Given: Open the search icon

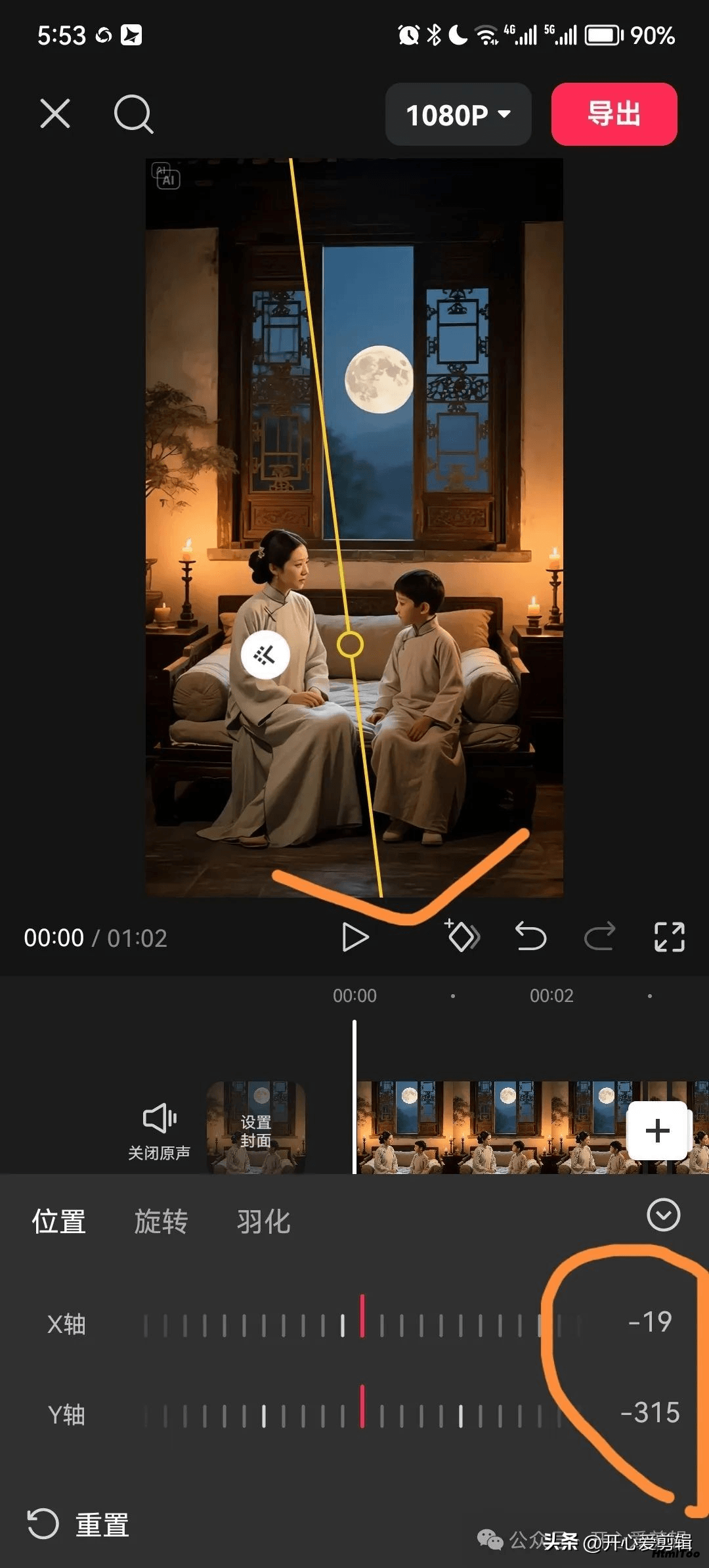Looking at the screenshot, I should pyautogui.click(x=133, y=114).
